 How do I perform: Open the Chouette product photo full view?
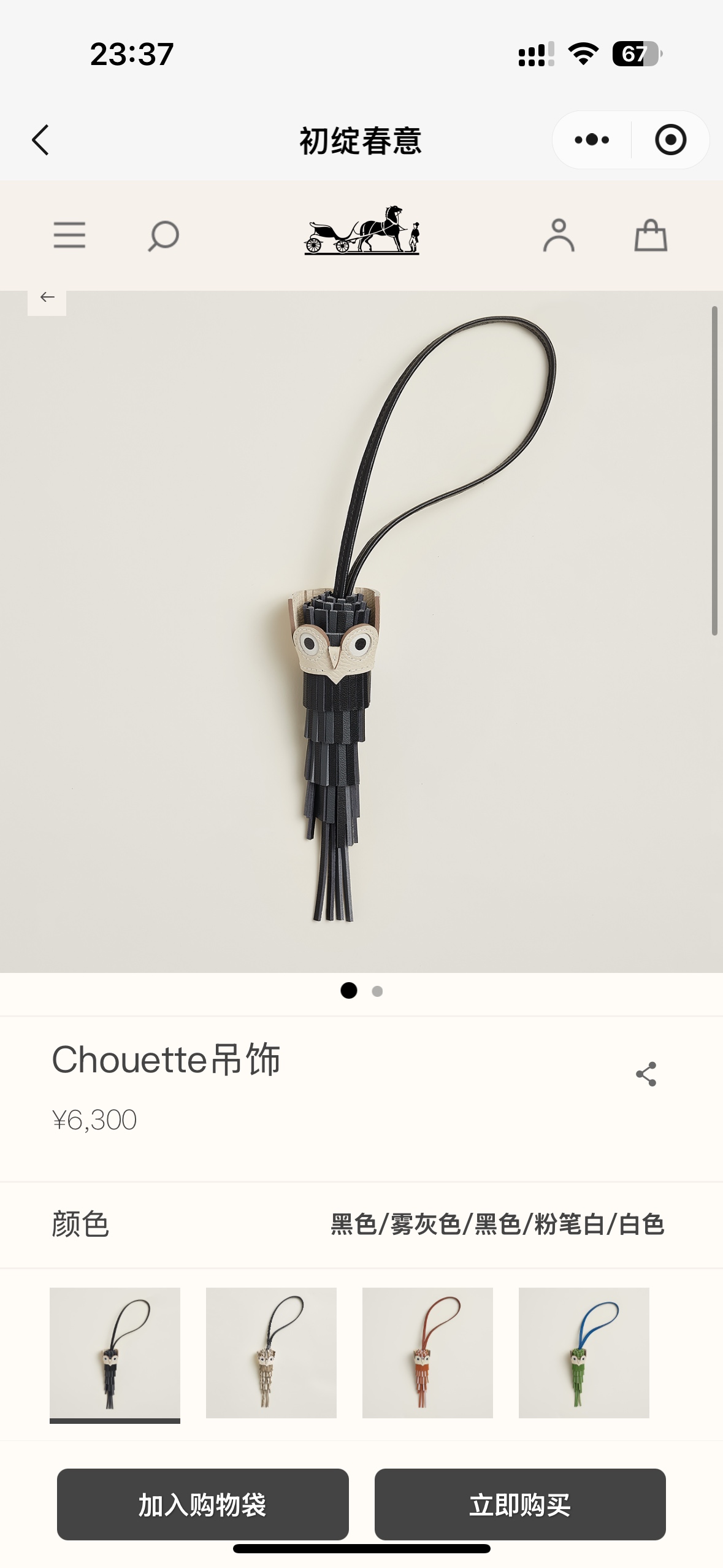361,632
